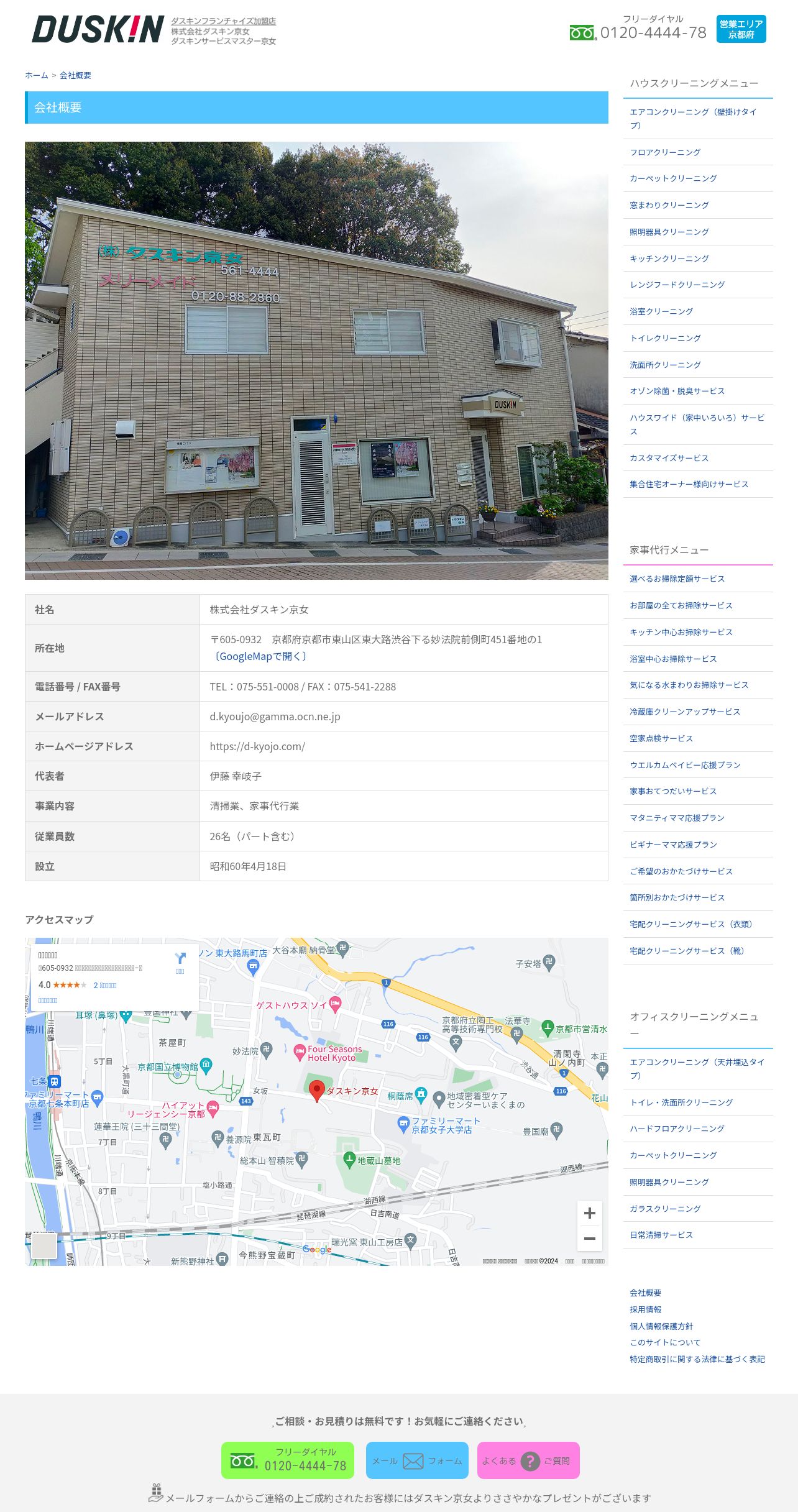Open the メールフォーム button
Image resolution: width=798 pixels, height=1512 pixels.
(x=417, y=1460)
